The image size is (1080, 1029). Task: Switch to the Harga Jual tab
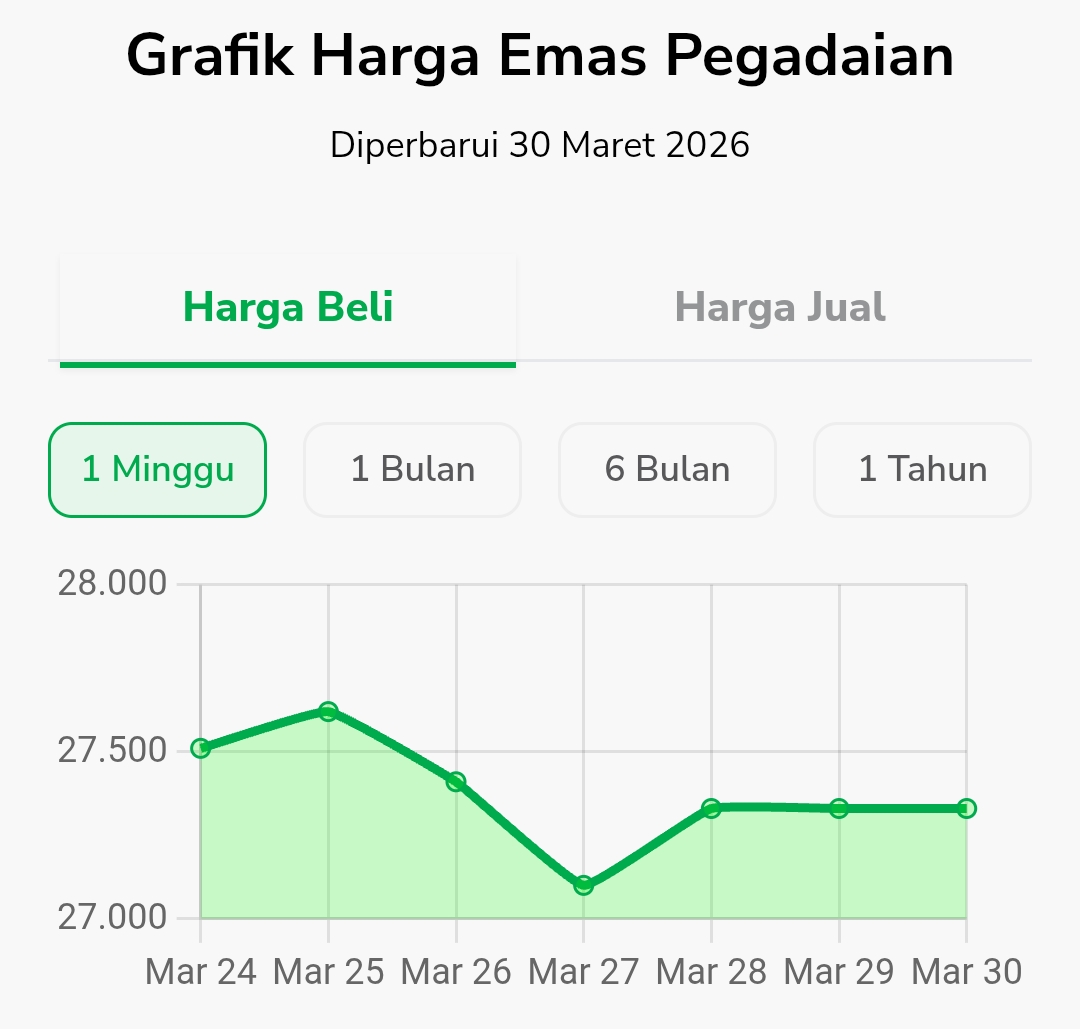[779, 308]
